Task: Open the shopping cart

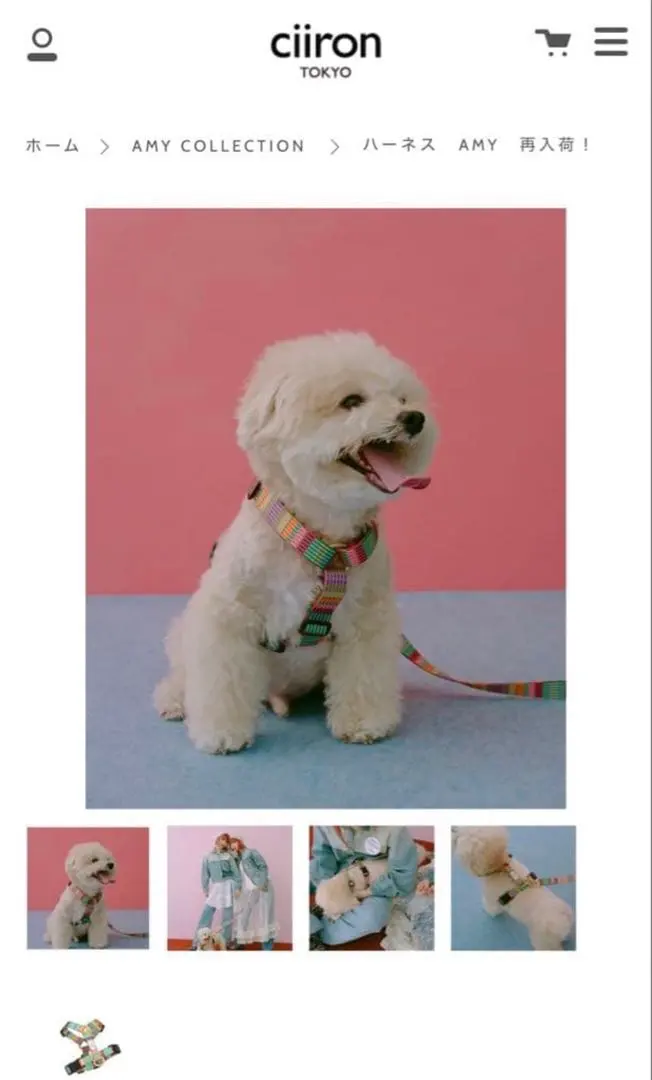Action: pos(552,43)
